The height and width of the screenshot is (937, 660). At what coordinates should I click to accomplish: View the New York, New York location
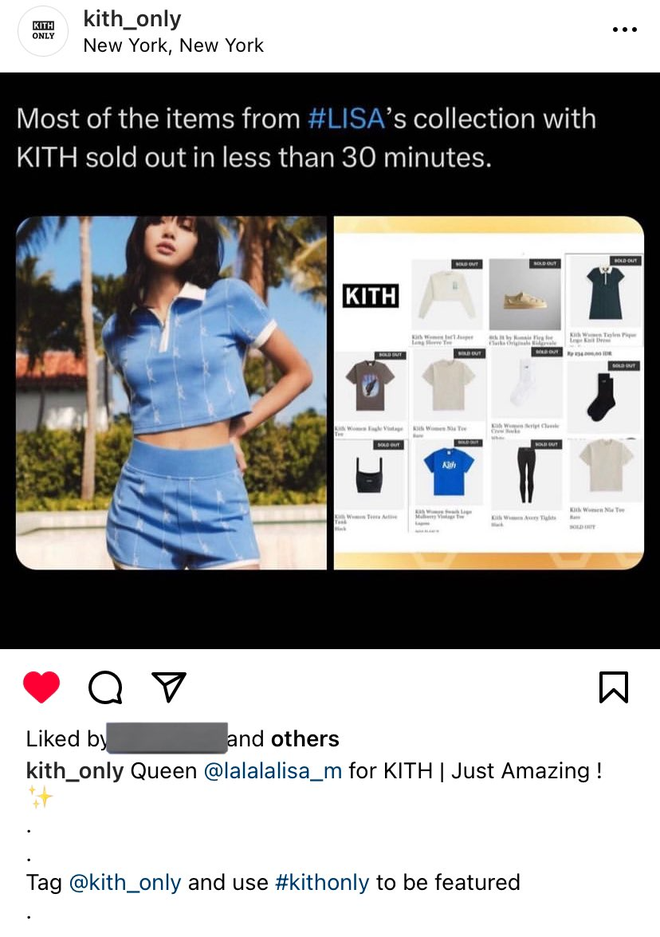coord(173,45)
